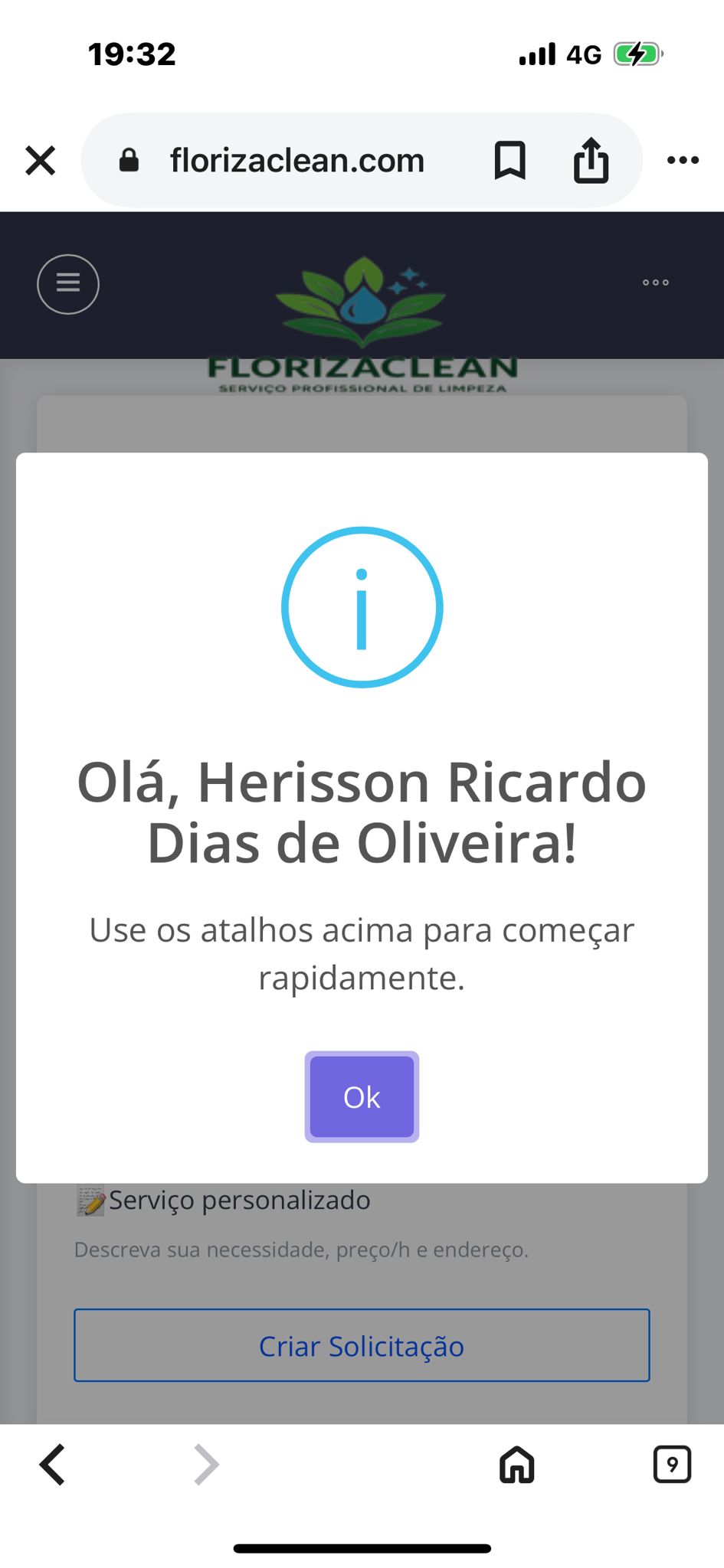Viewport: 724px width, 1568px height.
Task: Open the browser overflow menu
Action: pyautogui.click(x=683, y=161)
